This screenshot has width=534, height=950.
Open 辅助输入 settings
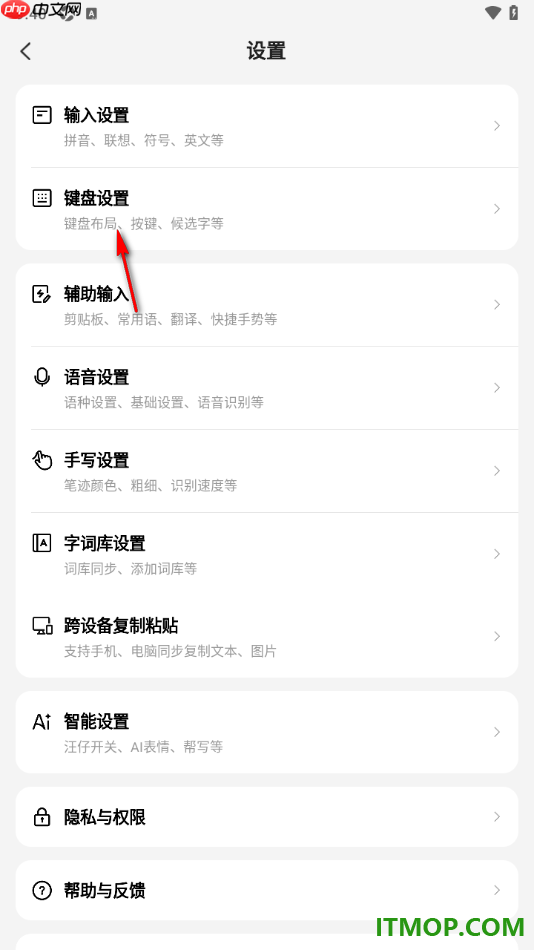(267, 305)
